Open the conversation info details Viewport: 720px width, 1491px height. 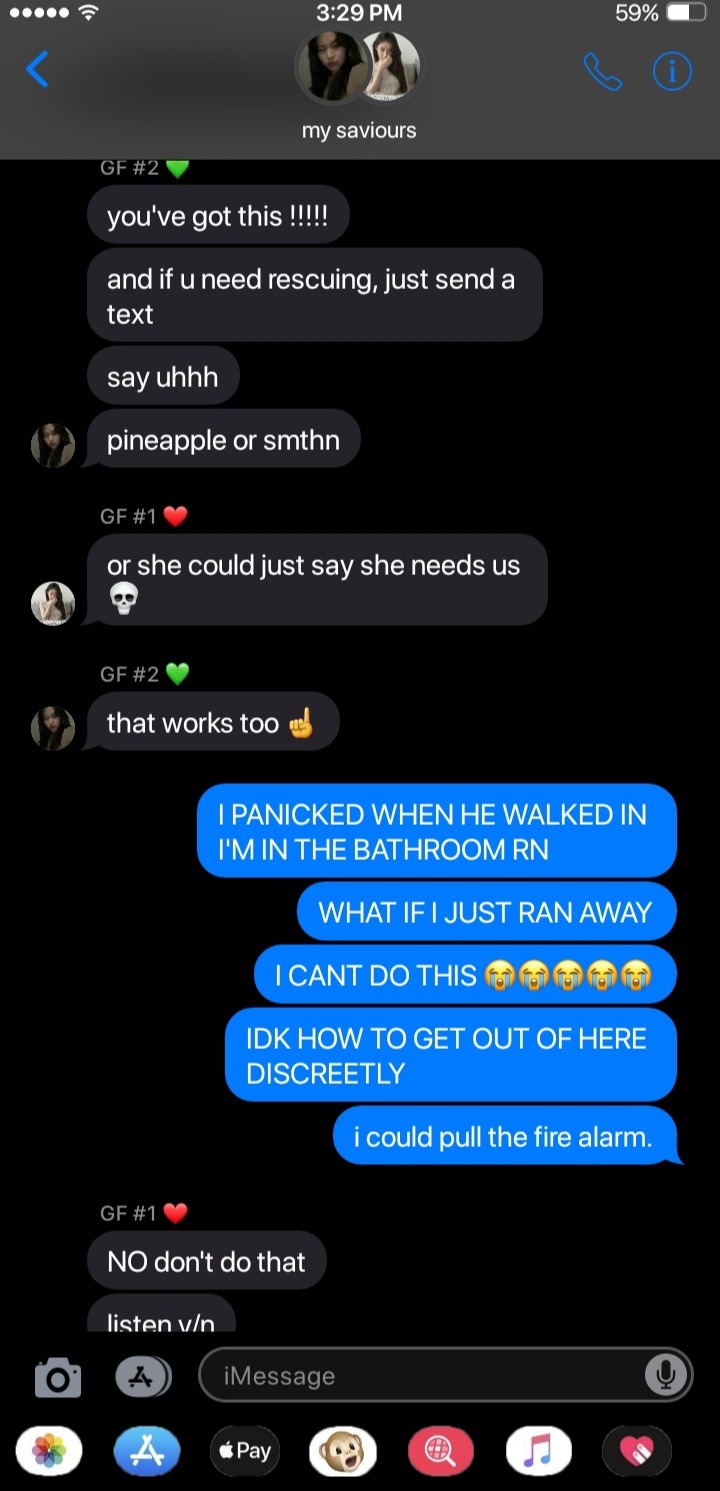(672, 71)
